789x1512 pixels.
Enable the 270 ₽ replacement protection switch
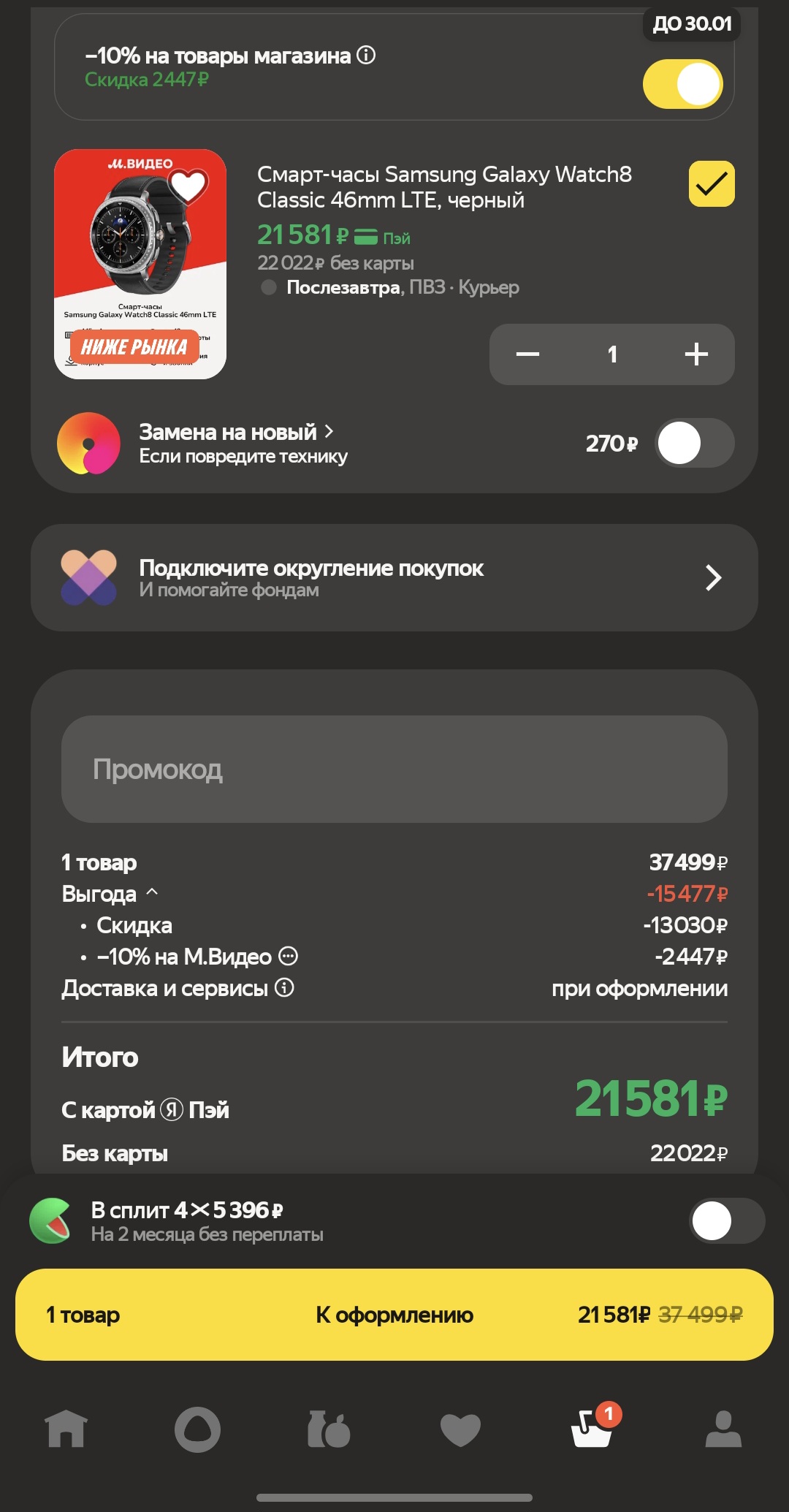tap(694, 443)
